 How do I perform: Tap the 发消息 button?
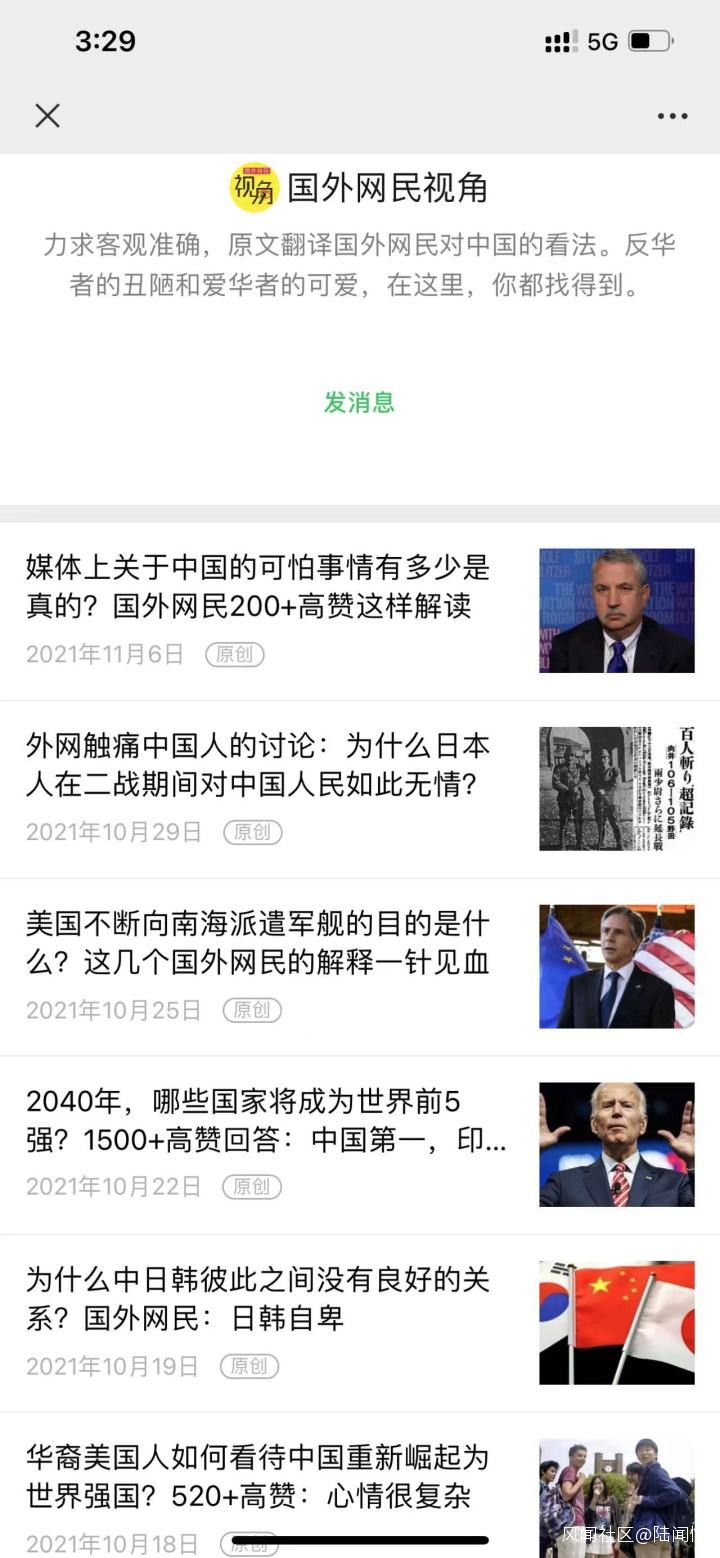[x=359, y=402]
